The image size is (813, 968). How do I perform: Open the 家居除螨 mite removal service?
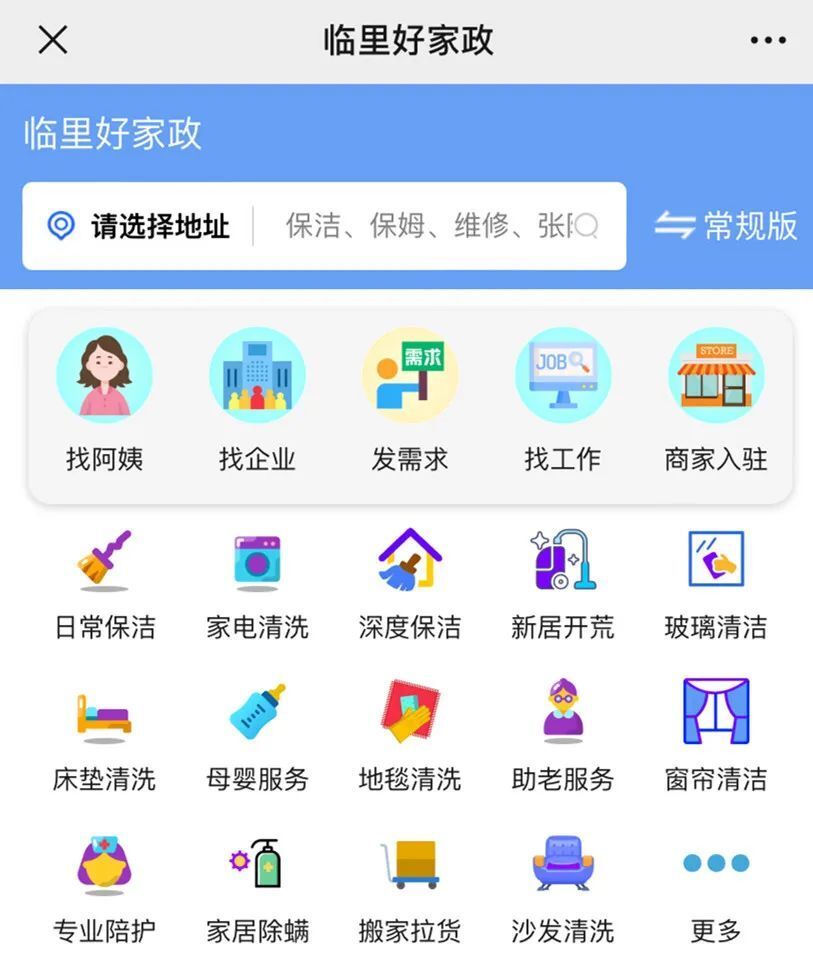point(256,878)
